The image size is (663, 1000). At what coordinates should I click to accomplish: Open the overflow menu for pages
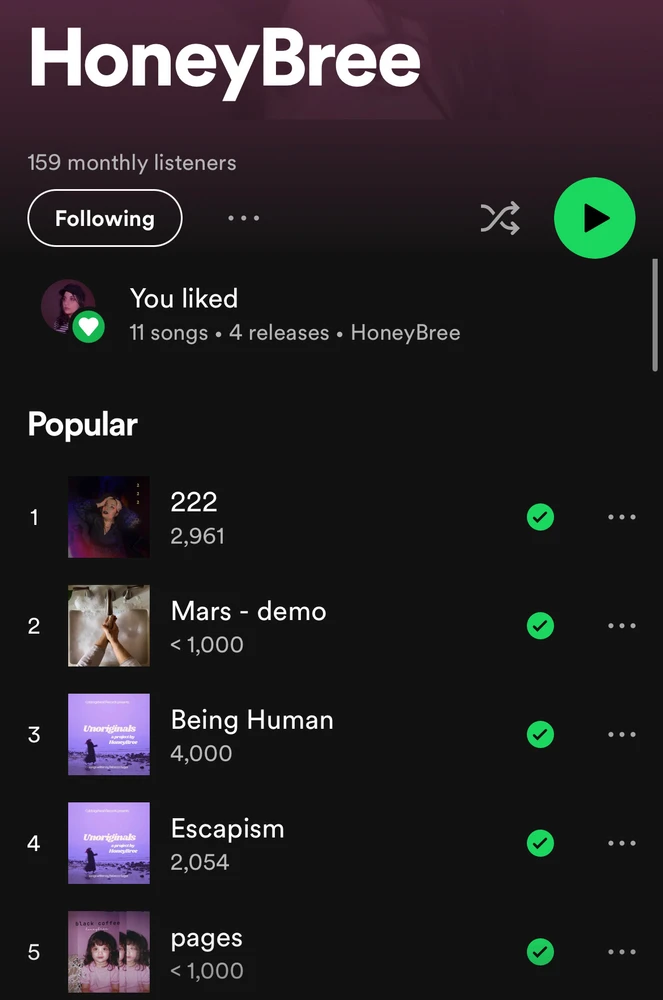(x=621, y=951)
